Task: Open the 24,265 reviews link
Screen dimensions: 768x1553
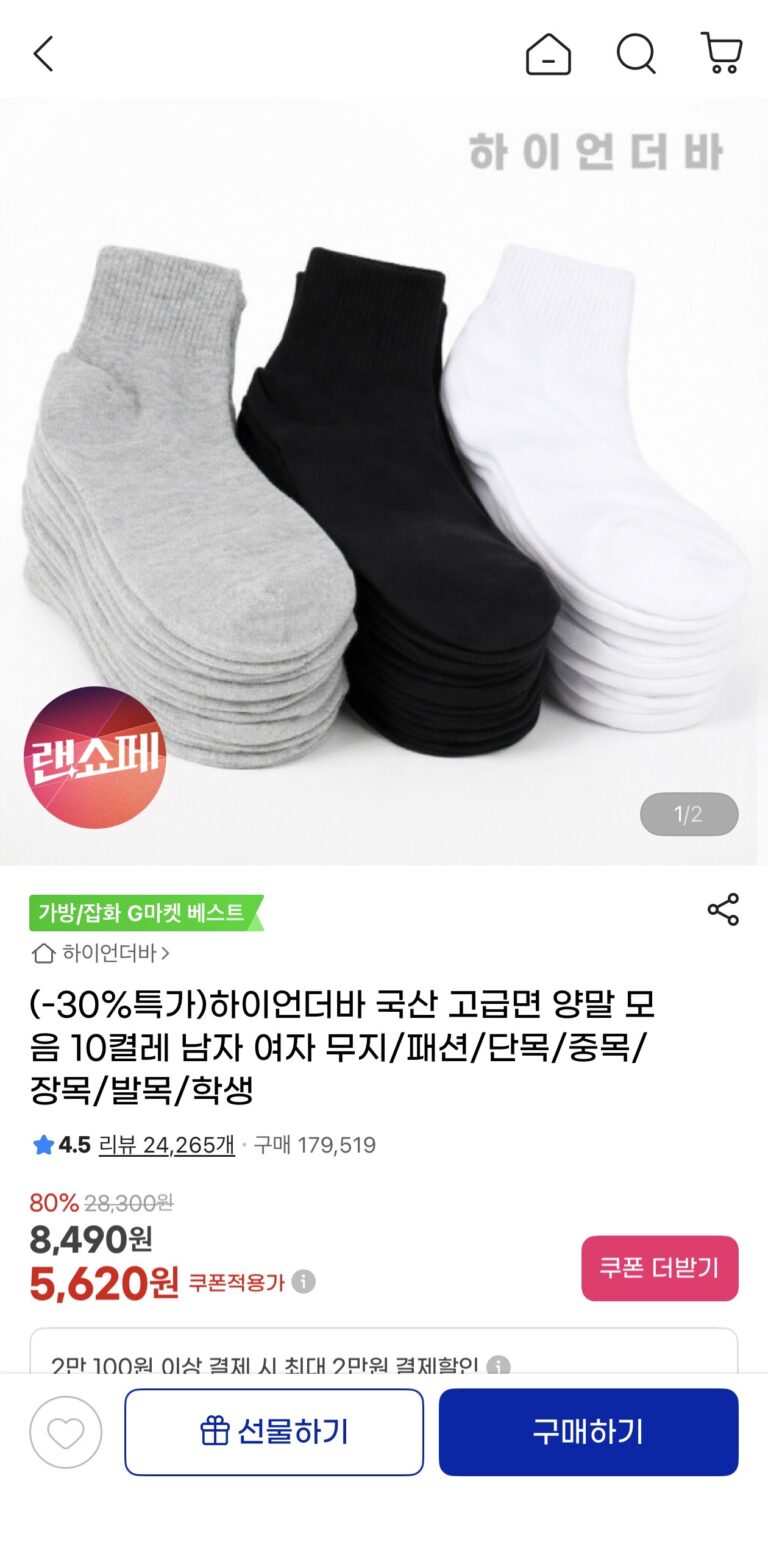Action: pyautogui.click(x=166, y=1145)
